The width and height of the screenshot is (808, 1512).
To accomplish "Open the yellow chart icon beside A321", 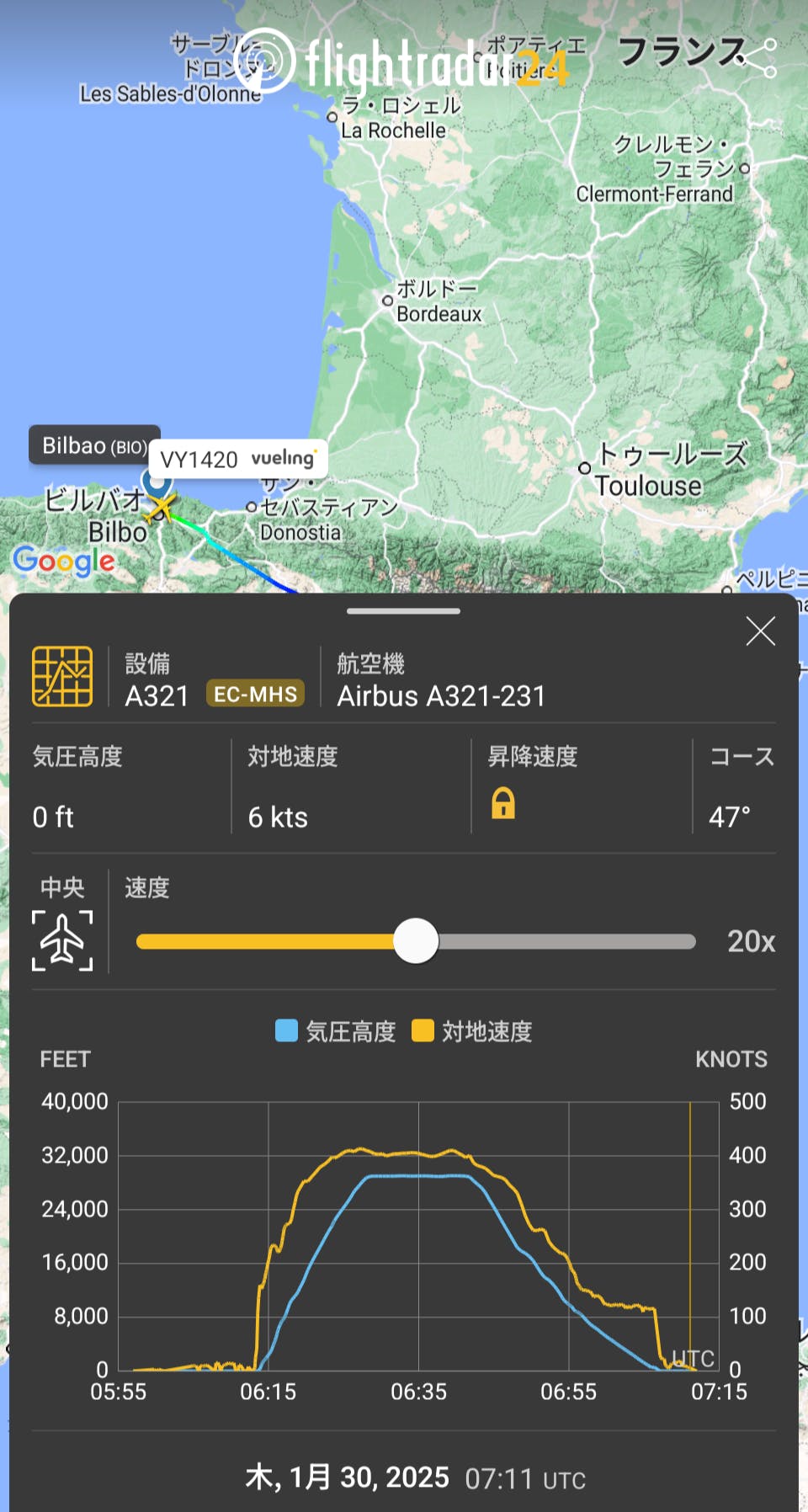I will point(62,676).
